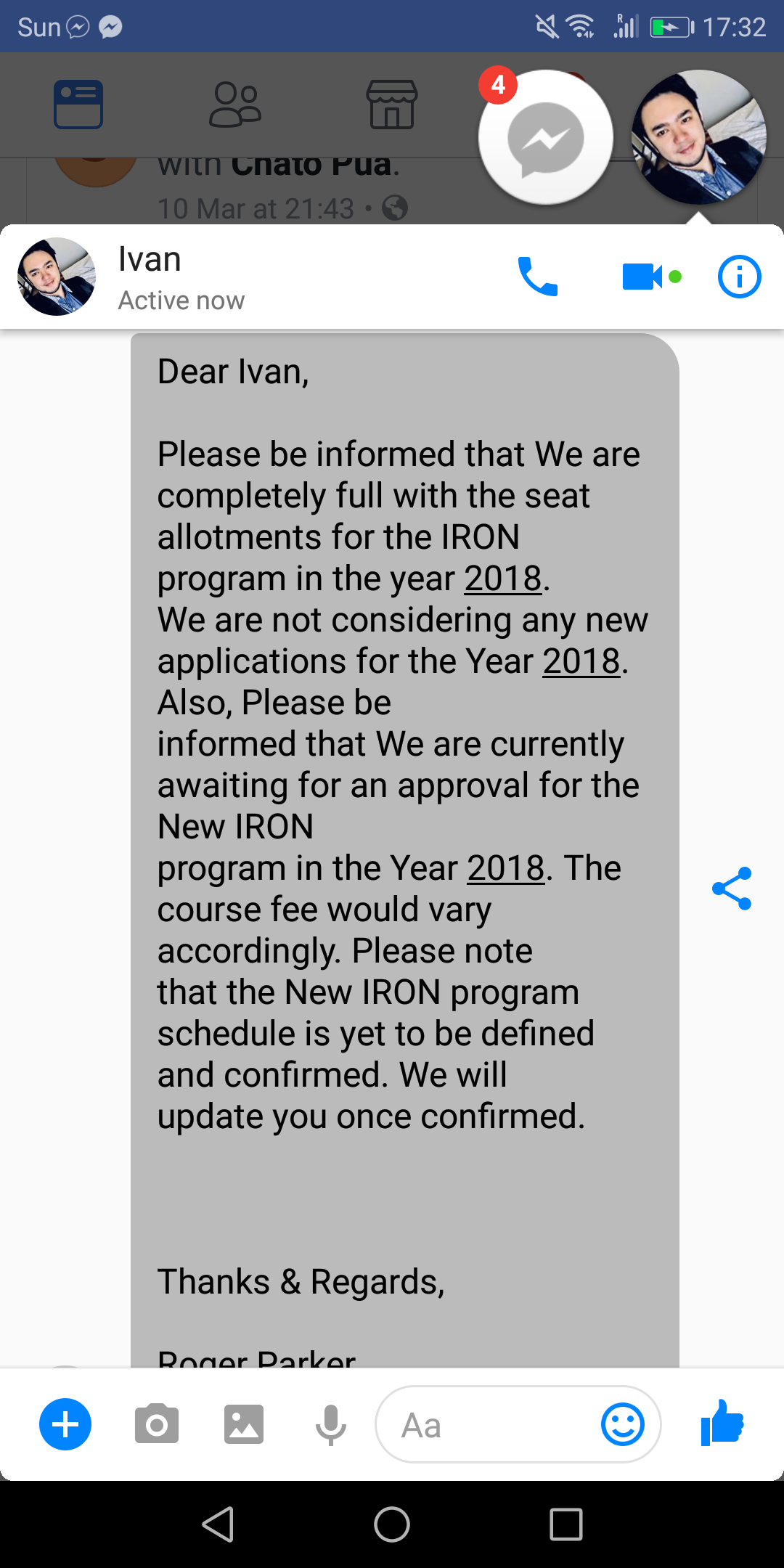This screenshot has height=1568, width=784.
Task: Open more options with the plus button
Action: click(65, 1424)
